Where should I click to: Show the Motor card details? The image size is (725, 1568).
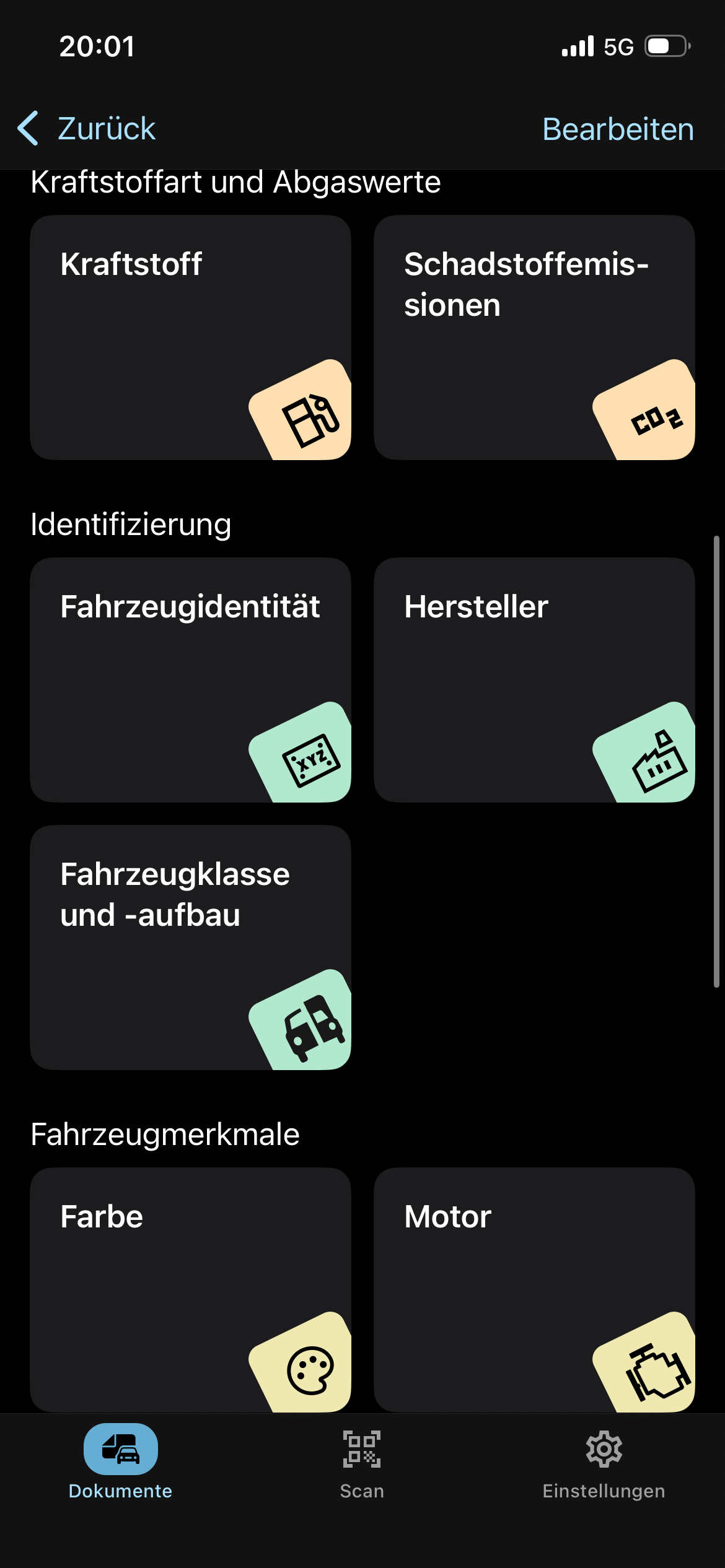(x=534, y=1289)
